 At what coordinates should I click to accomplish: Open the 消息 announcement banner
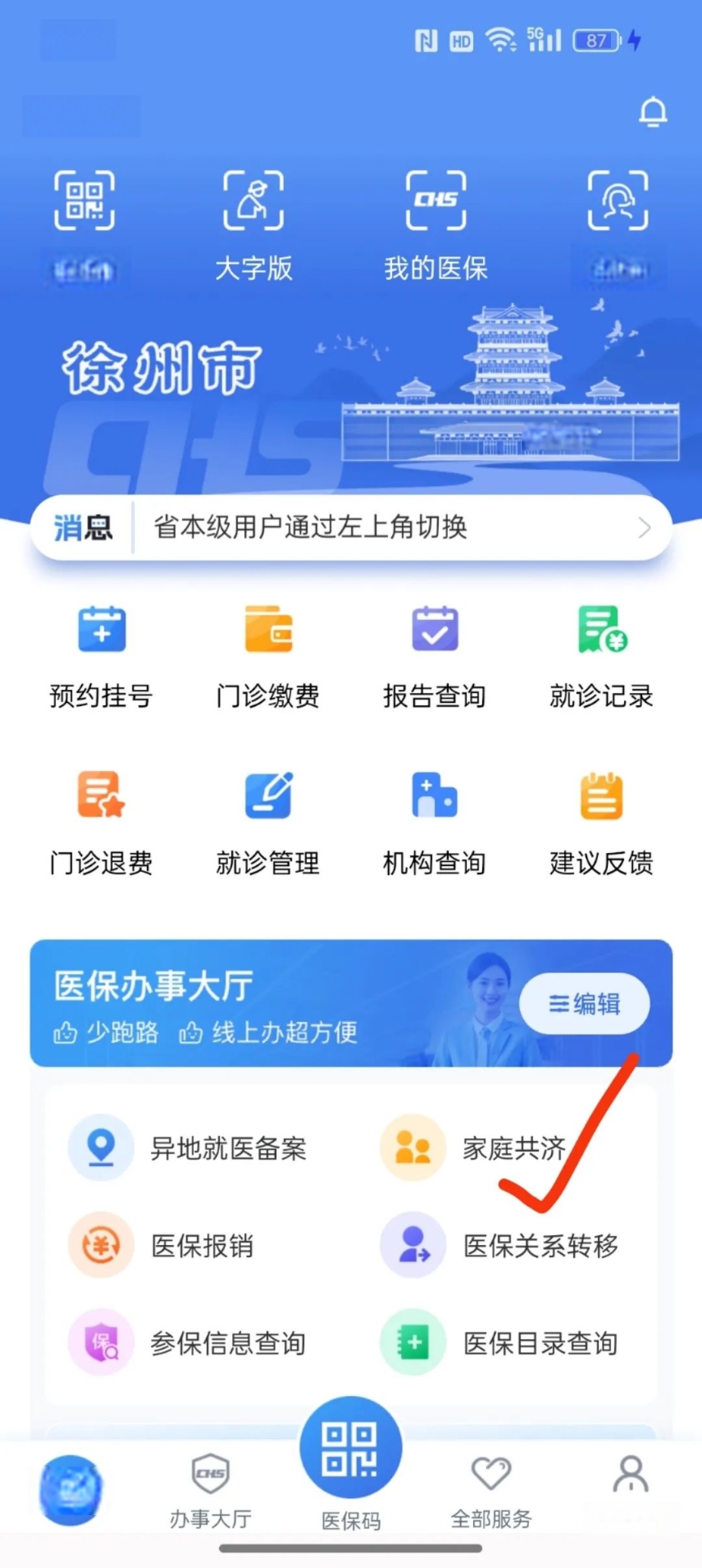351,528
